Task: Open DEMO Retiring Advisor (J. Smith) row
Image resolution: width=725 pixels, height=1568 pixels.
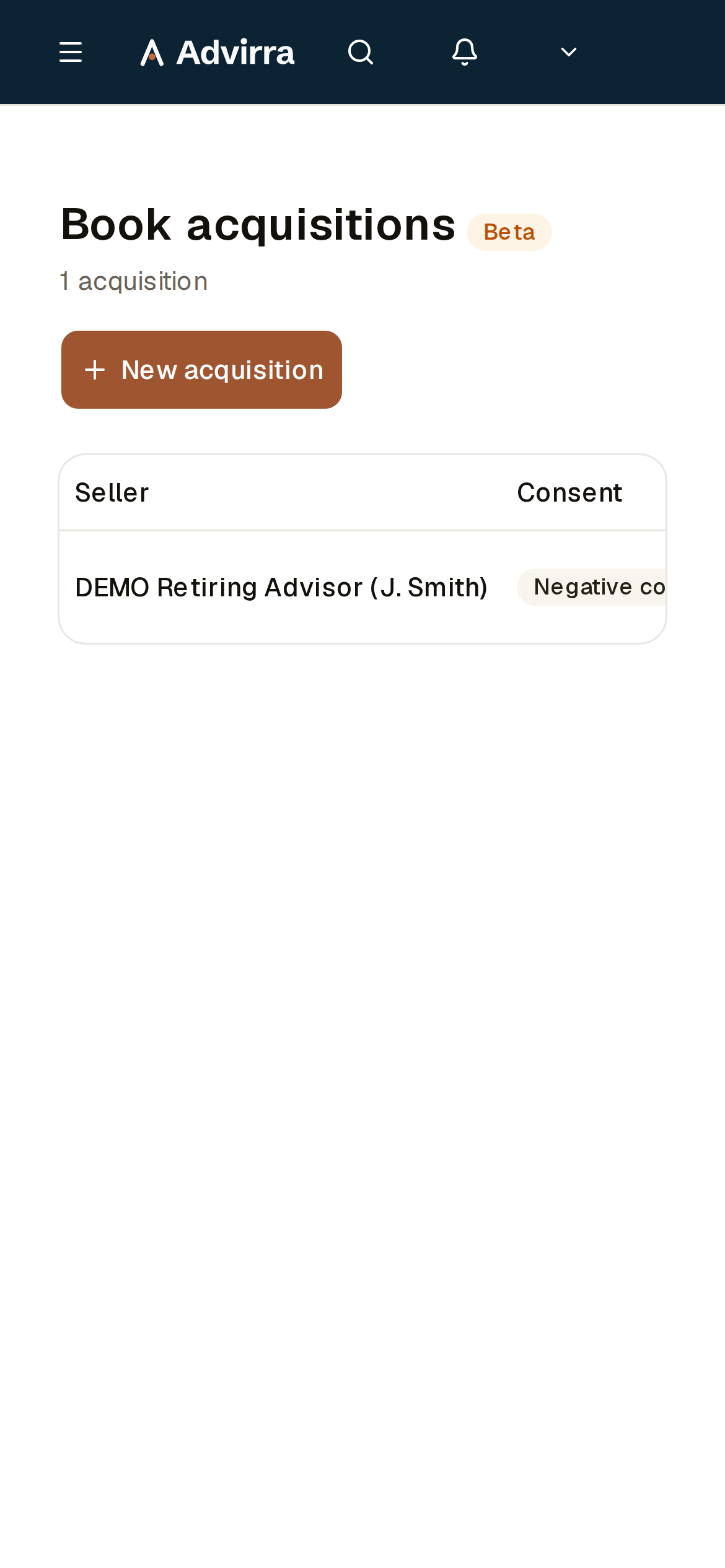Action: [x=362, y=587]
